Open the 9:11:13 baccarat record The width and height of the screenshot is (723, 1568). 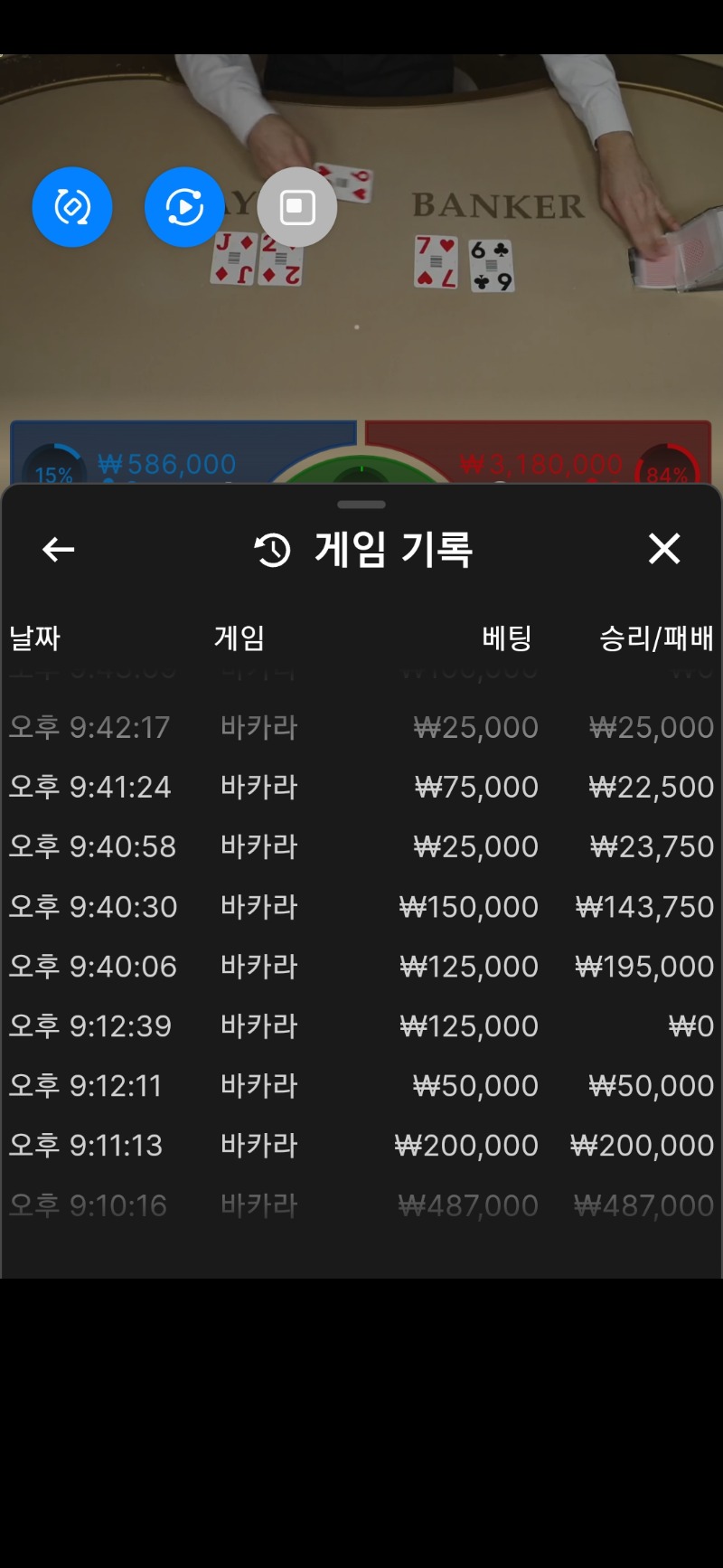click(361, 1145)
